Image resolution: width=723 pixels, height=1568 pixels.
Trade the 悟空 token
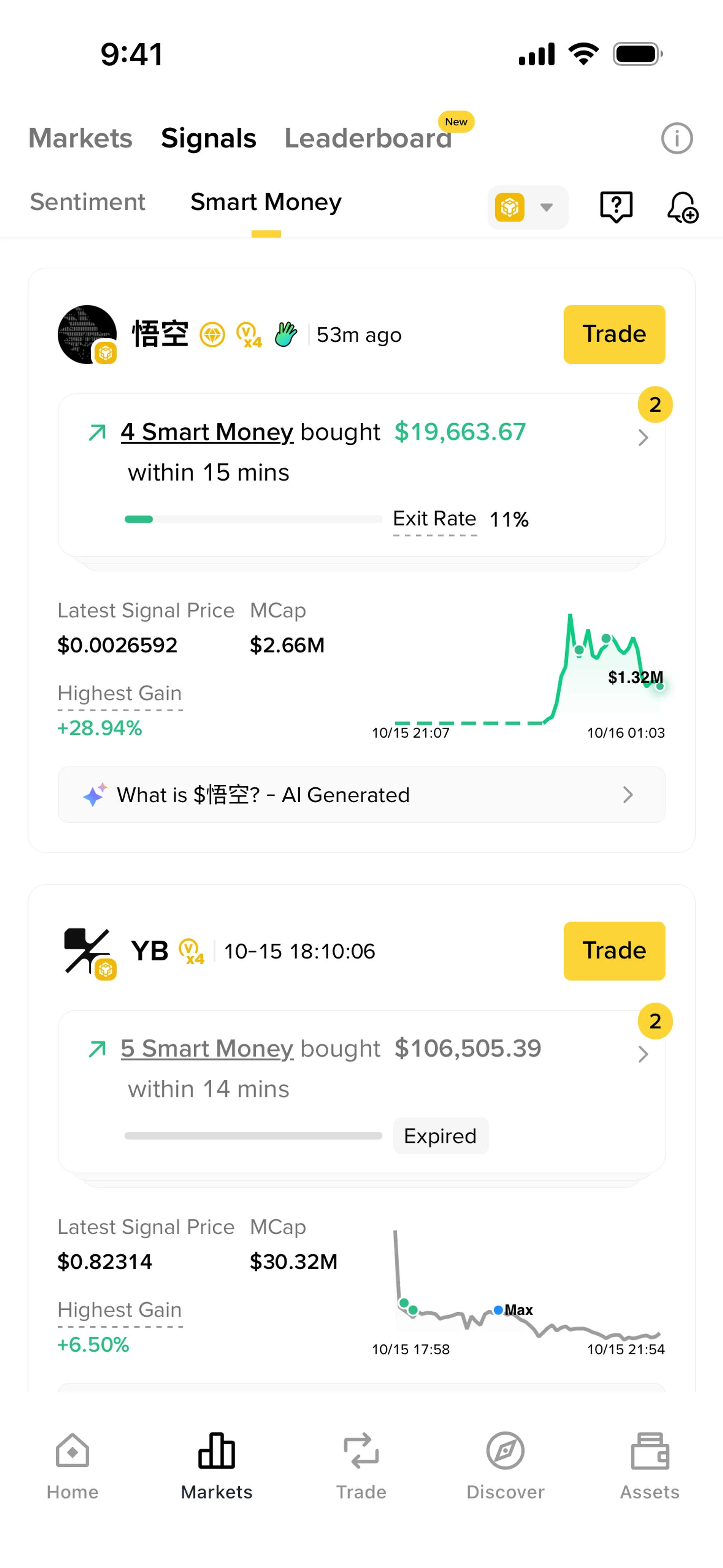point(613,334)
